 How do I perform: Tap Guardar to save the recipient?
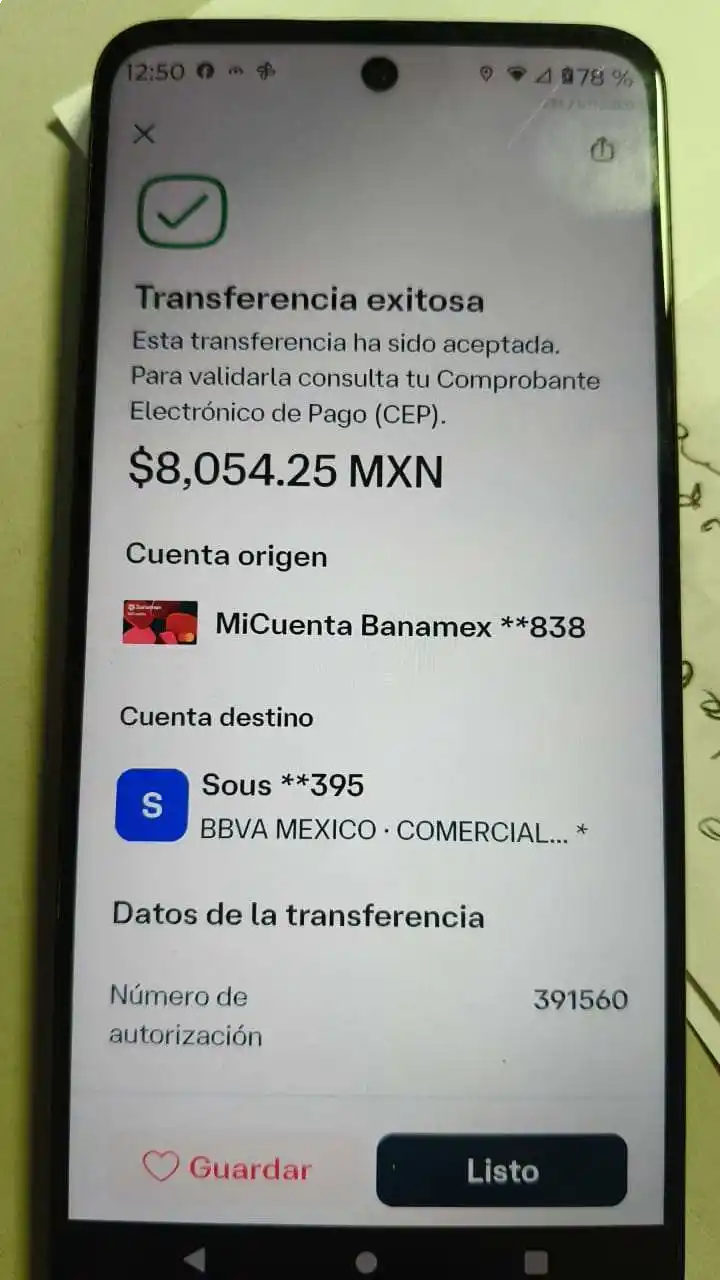(227, 1168)
